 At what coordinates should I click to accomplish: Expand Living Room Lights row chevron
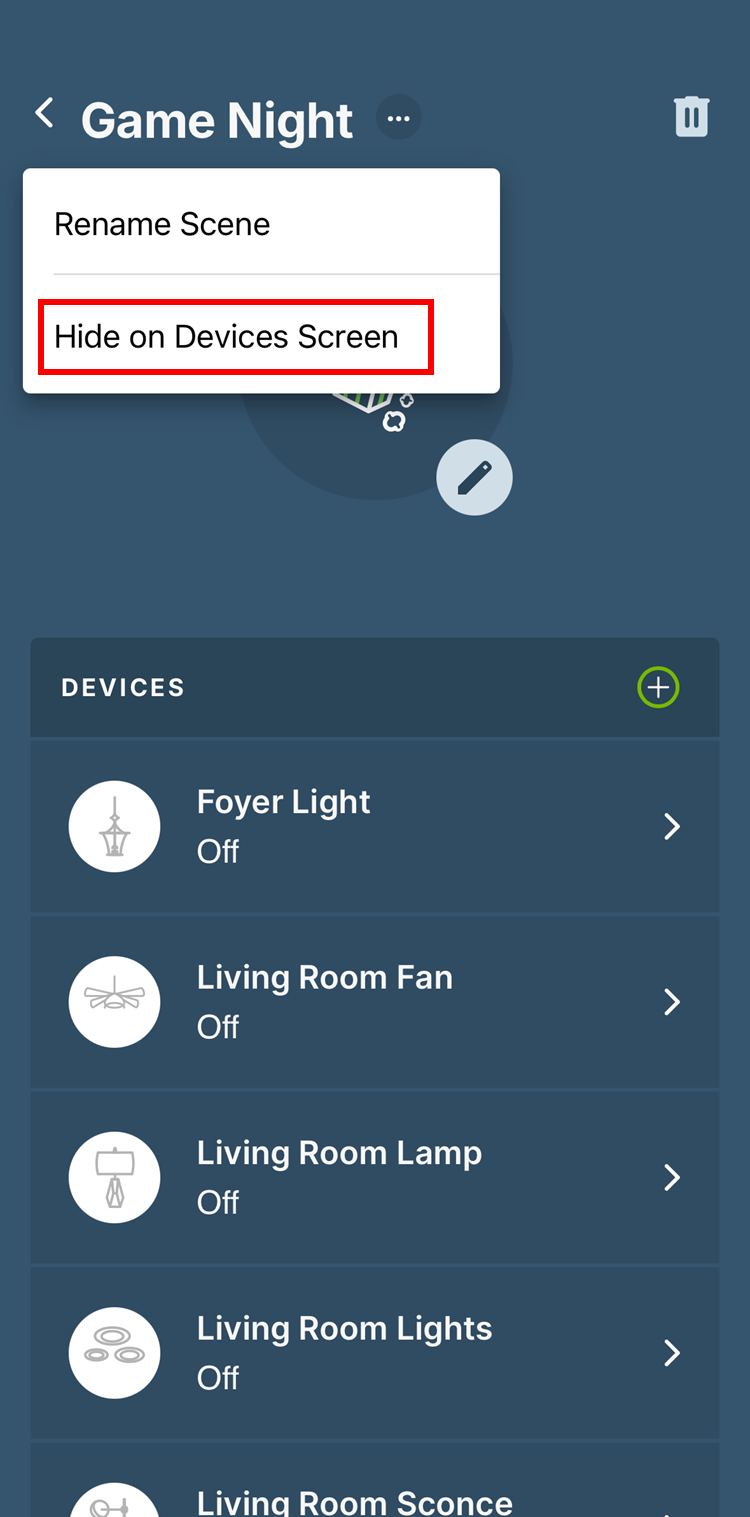[671, 1352]
